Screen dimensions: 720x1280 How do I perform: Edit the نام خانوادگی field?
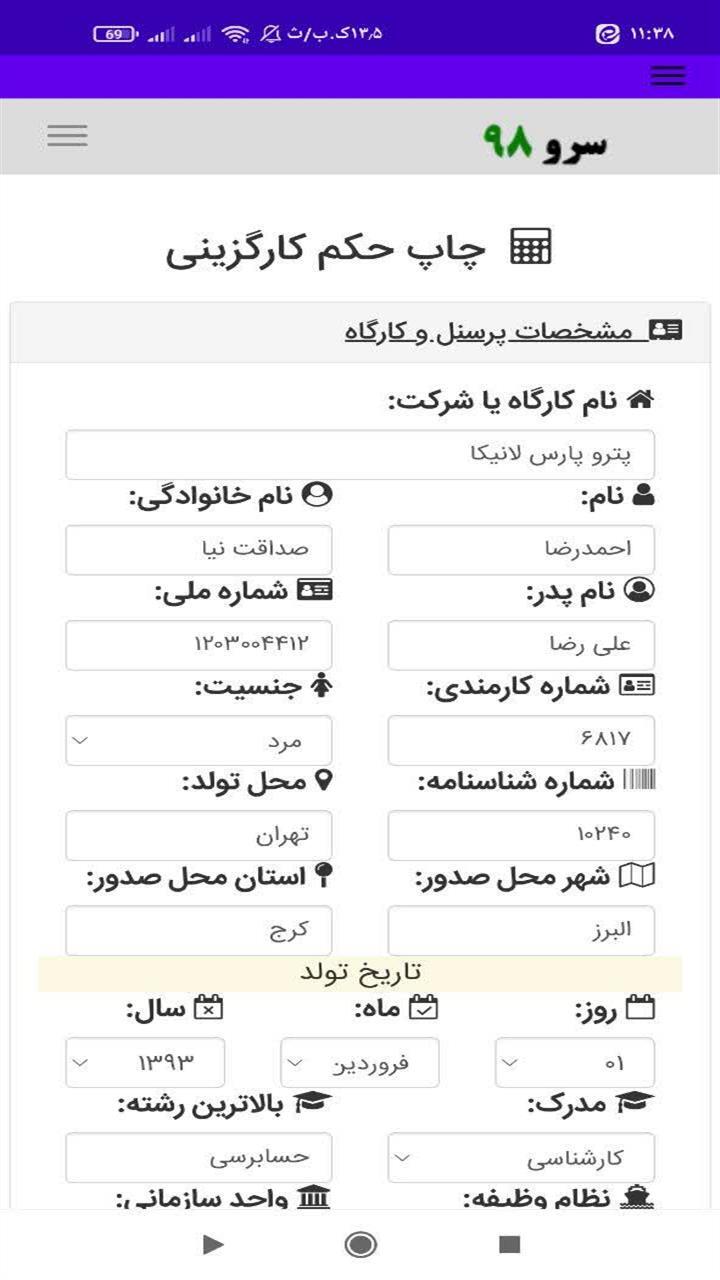pyautogui.click(x=199, y=550)
